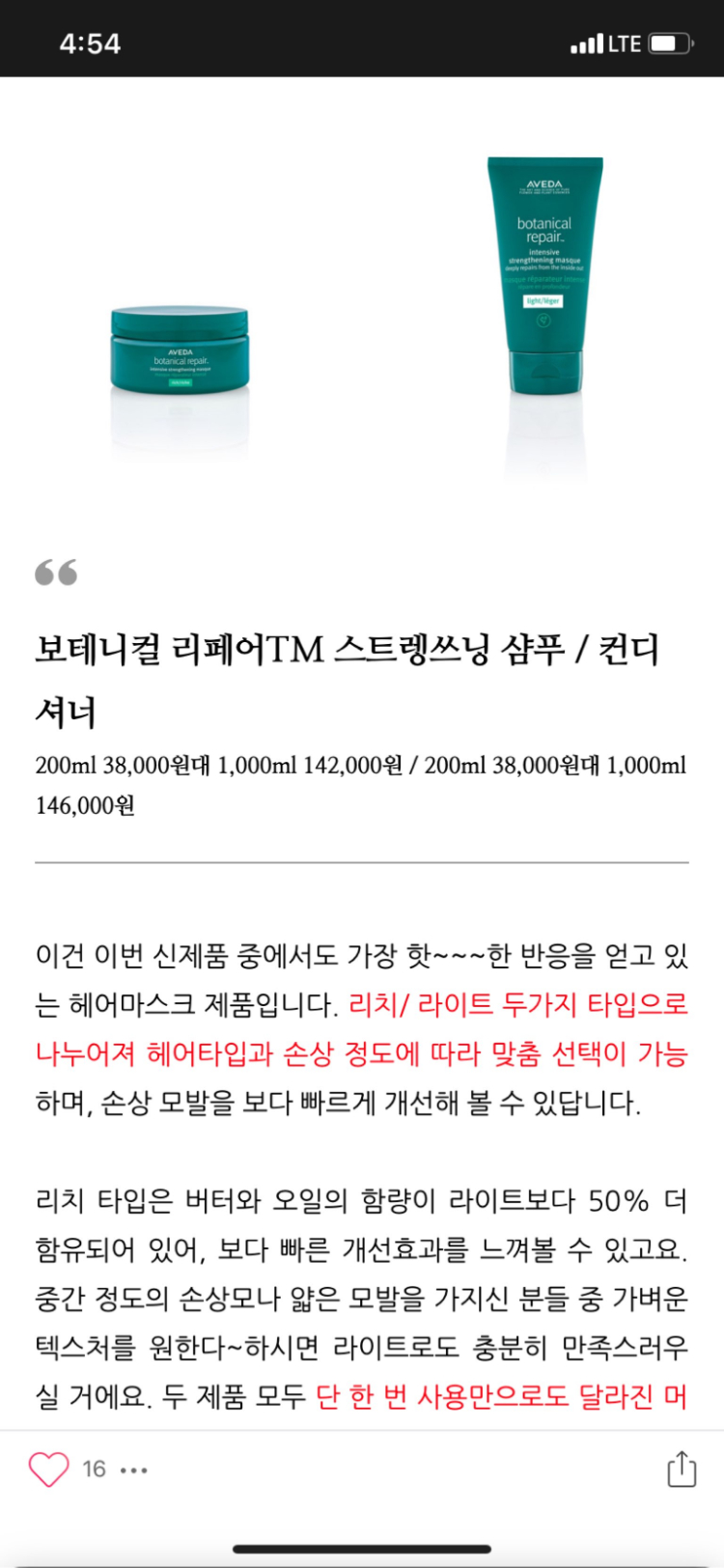Share this article
724x1568 pixels.
[x=682, y=1469]
